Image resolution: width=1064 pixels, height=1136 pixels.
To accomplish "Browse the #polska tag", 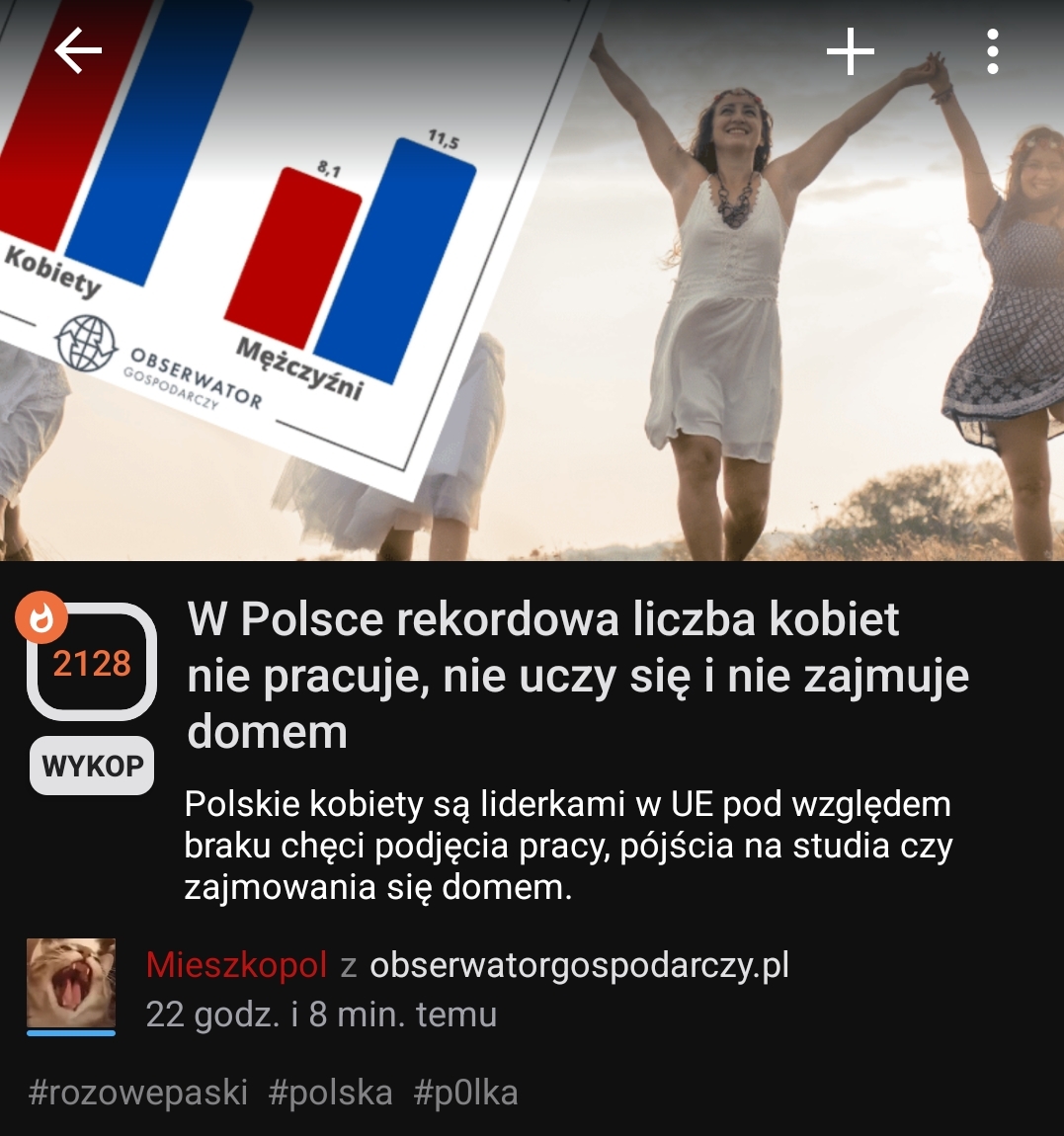I will [331, 1093].
